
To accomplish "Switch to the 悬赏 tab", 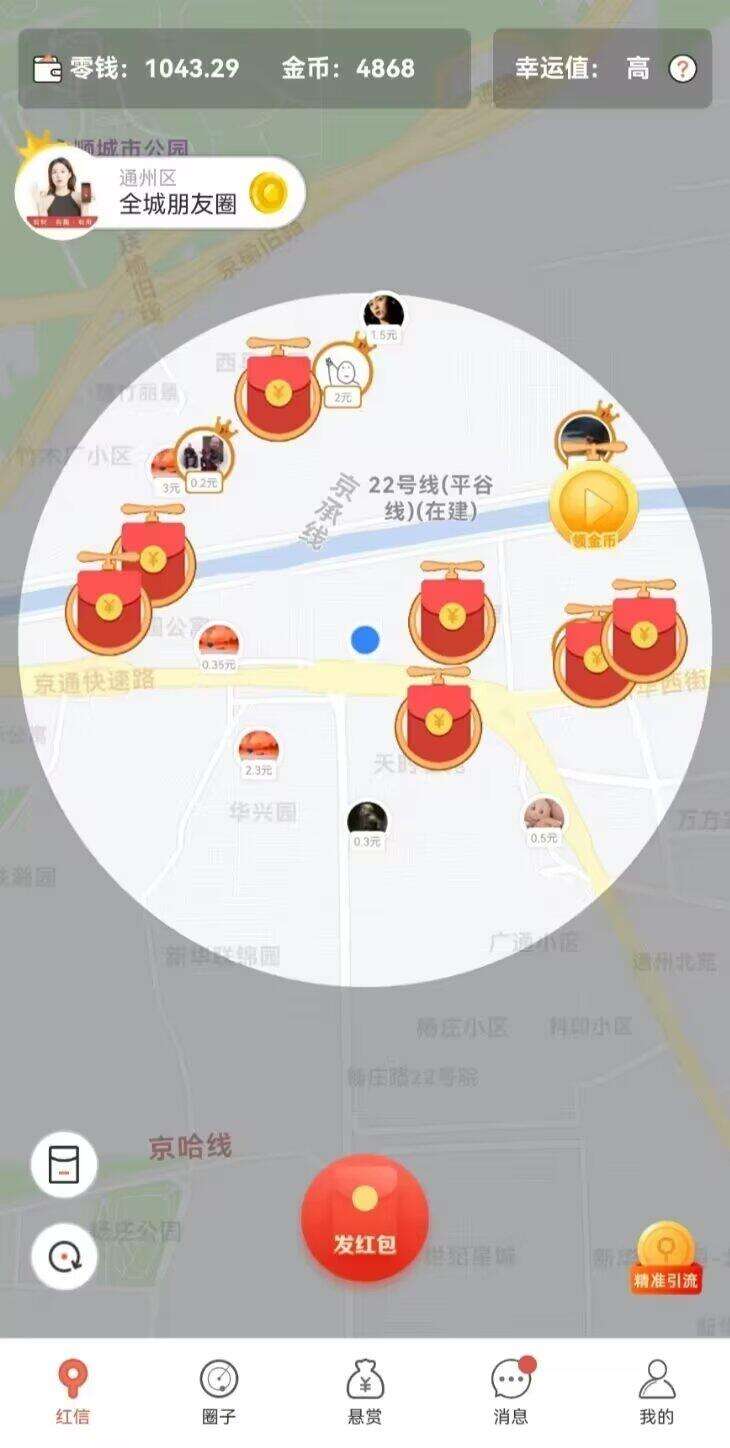I will [x=365, y=1392].
